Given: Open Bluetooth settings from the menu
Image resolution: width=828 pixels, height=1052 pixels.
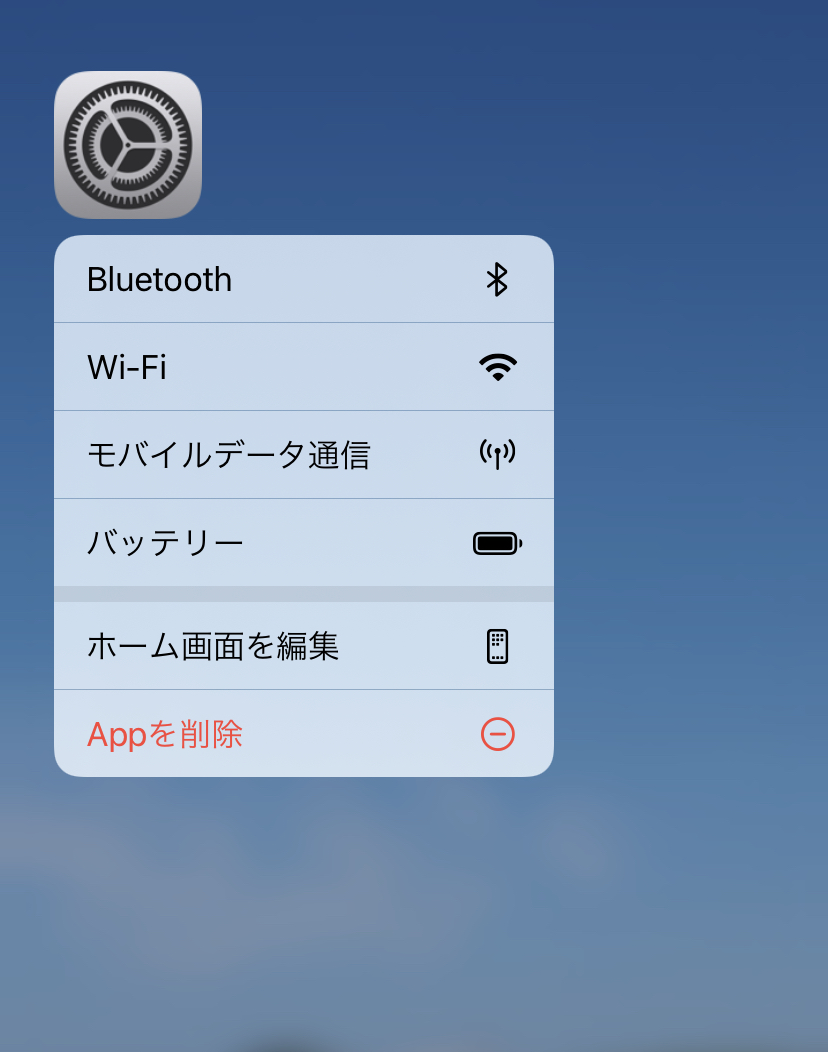Looking at the screenshot, I should 303,280.
